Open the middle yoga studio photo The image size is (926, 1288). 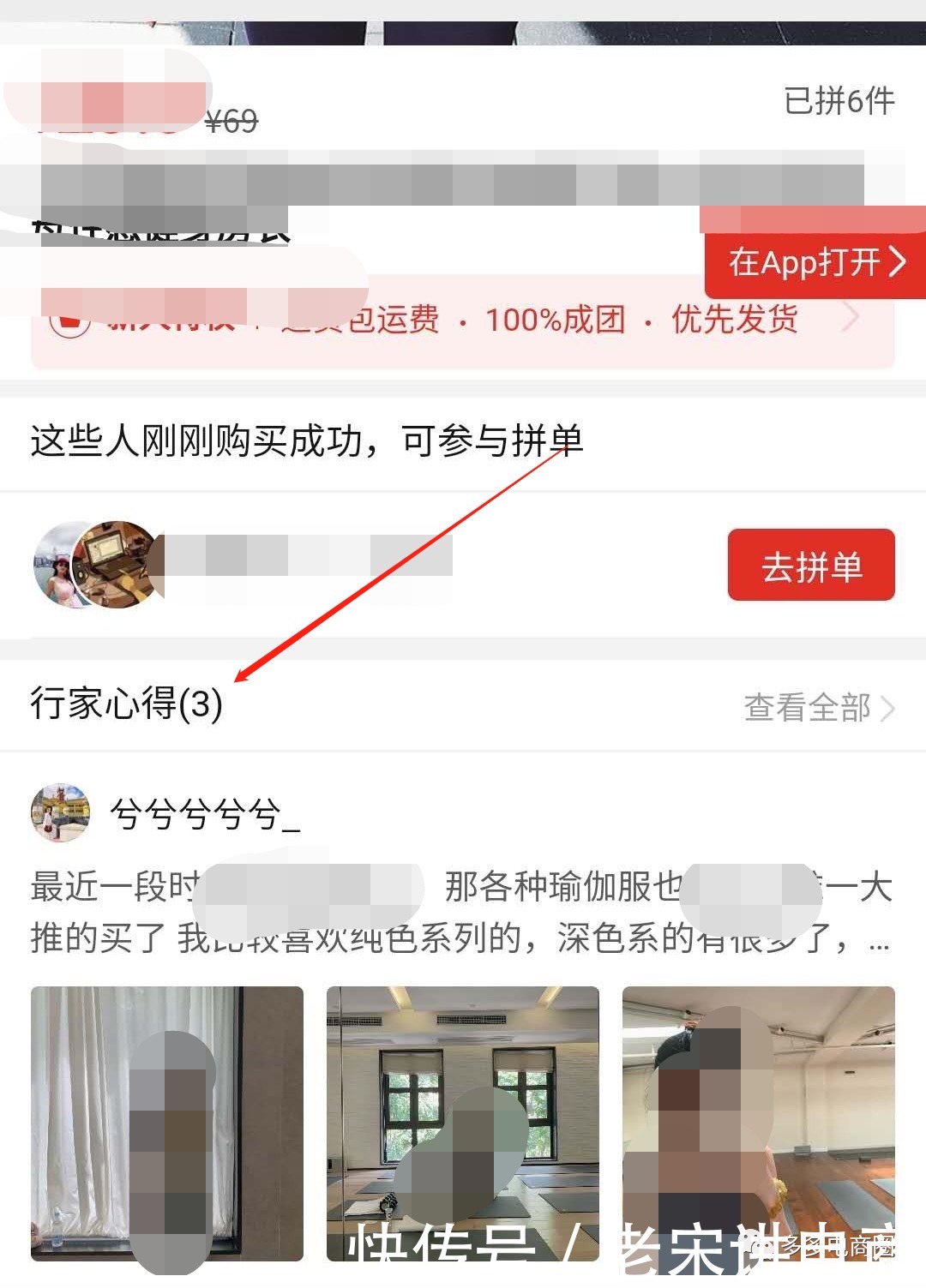(463, 1131)
